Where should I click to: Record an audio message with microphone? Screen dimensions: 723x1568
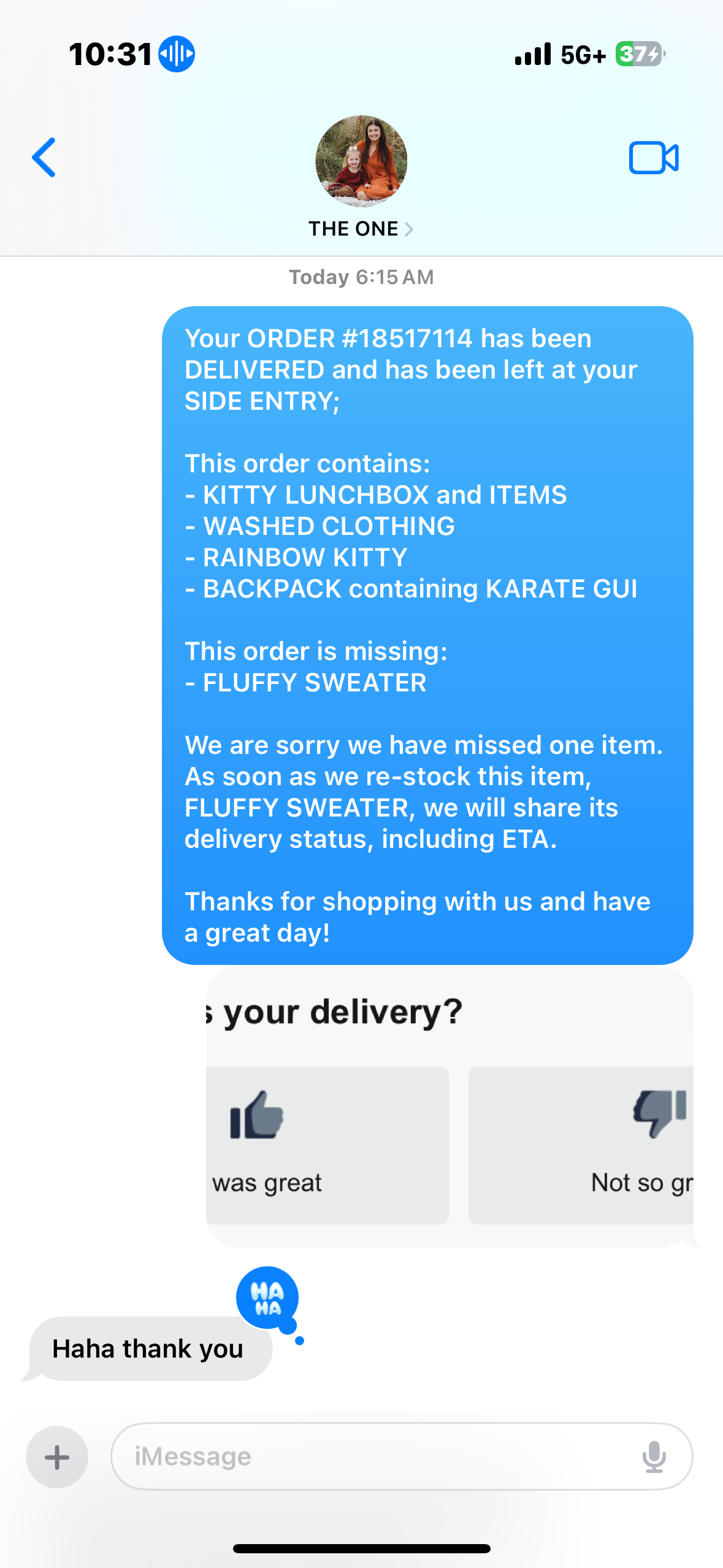(654, 1457)
